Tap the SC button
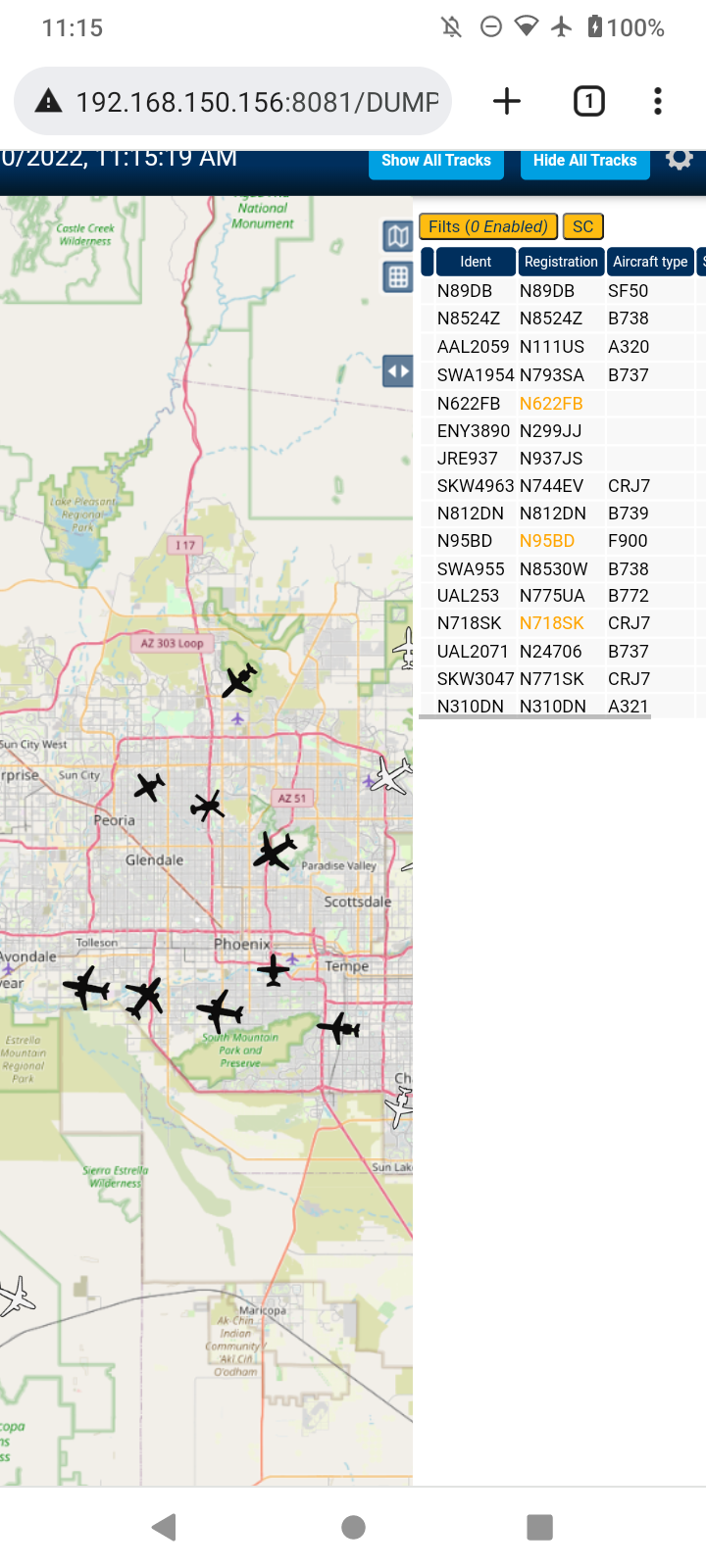This screenshot has width=706, height=1568. 583,226
